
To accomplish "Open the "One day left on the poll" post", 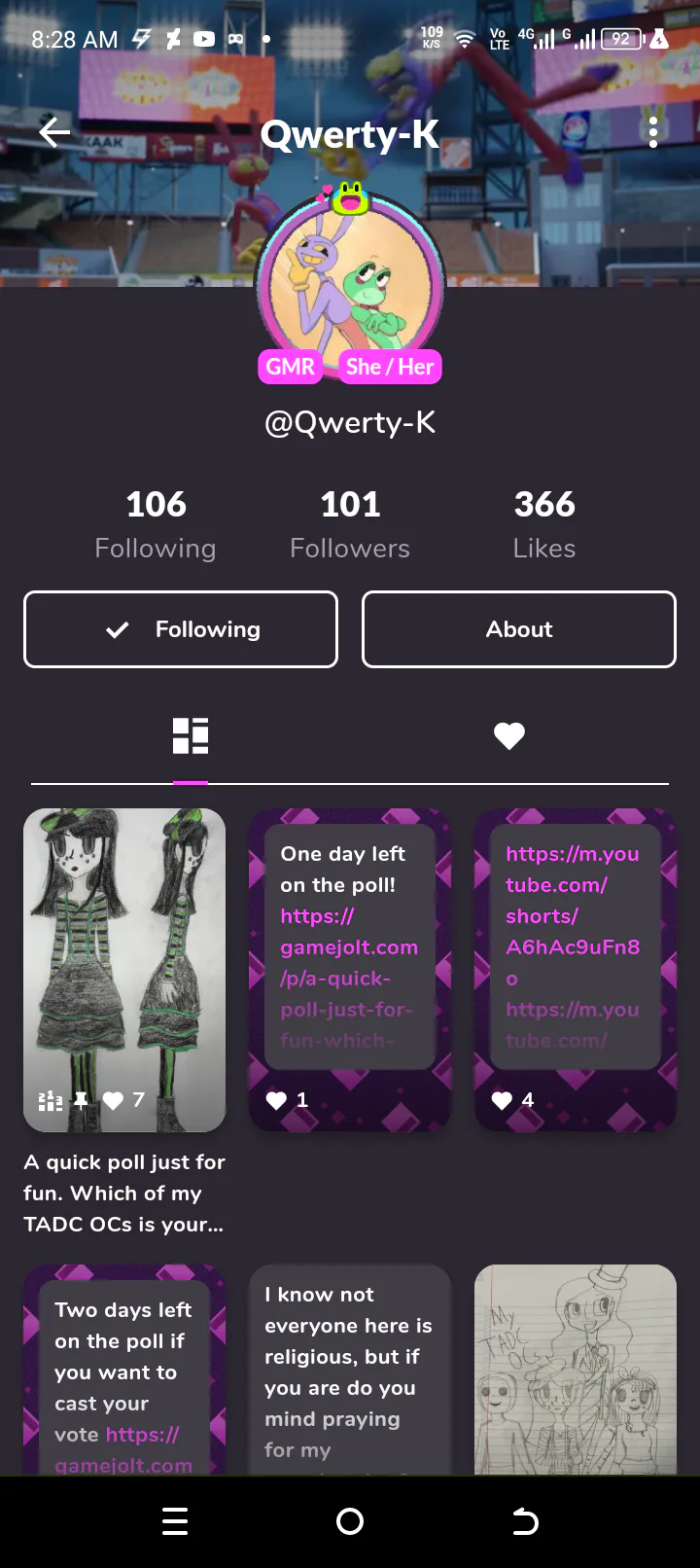I will tap(350, 970).
